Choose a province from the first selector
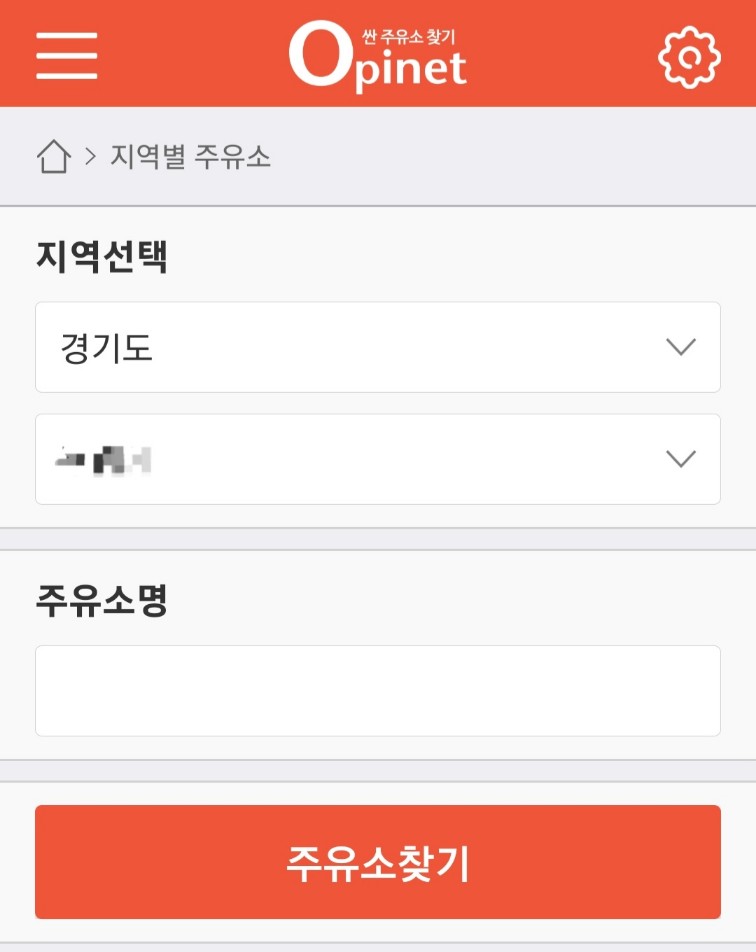The width and height of the screenshot is (756, 952). (x=378, y=347)
